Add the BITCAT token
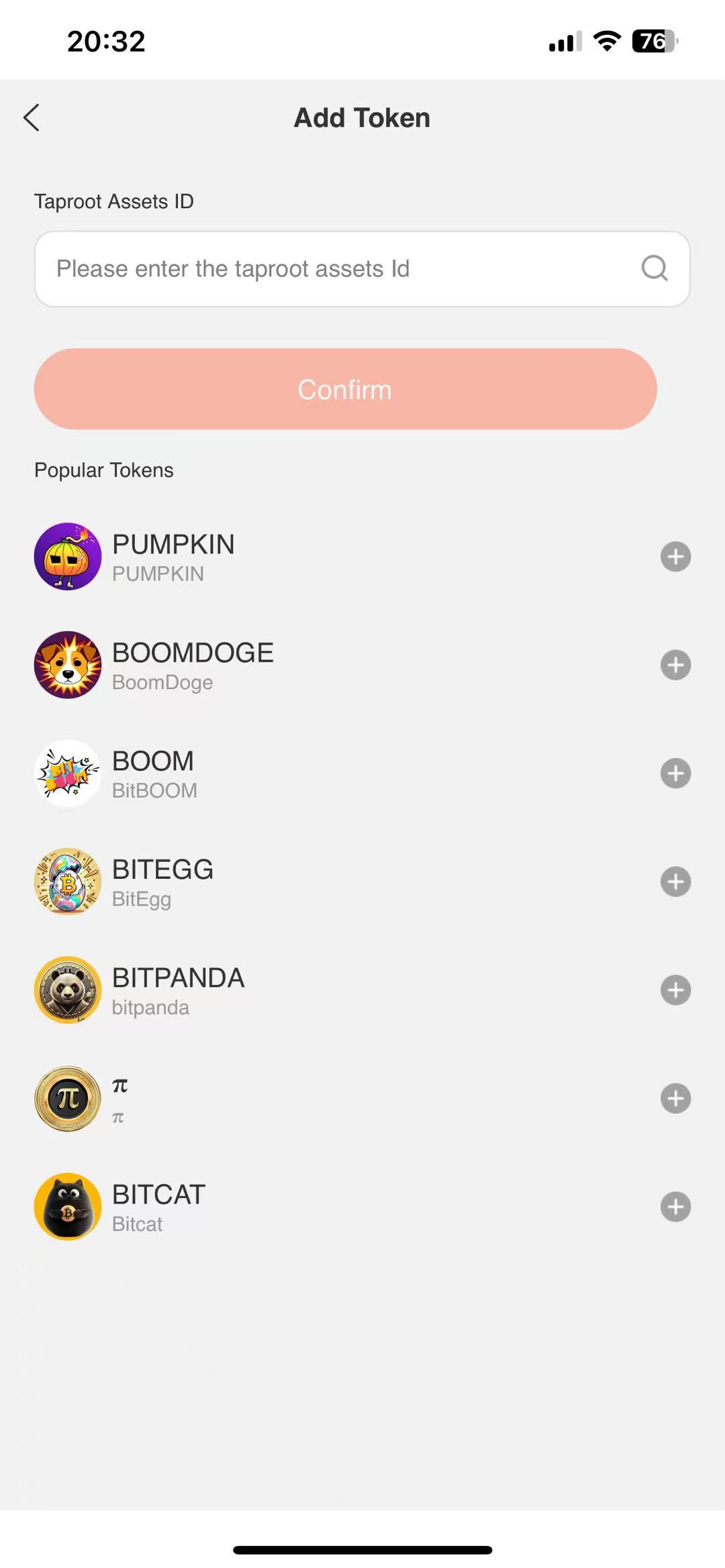The image size is (725, 1568). pos(675,1207)
